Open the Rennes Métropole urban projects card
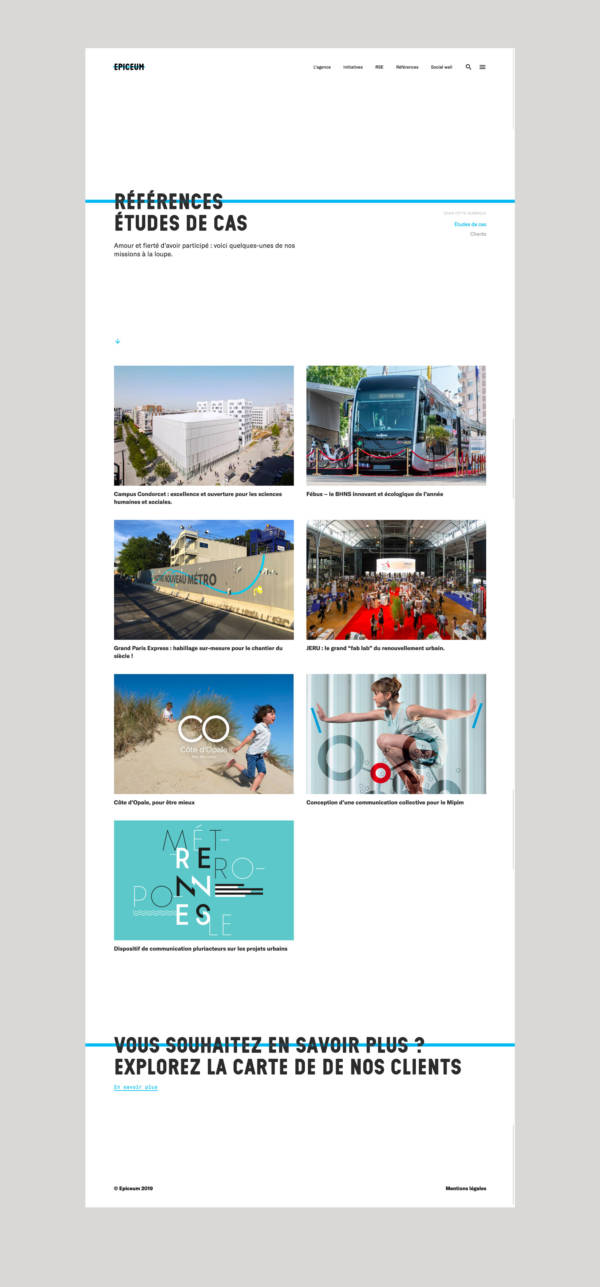 204,880
